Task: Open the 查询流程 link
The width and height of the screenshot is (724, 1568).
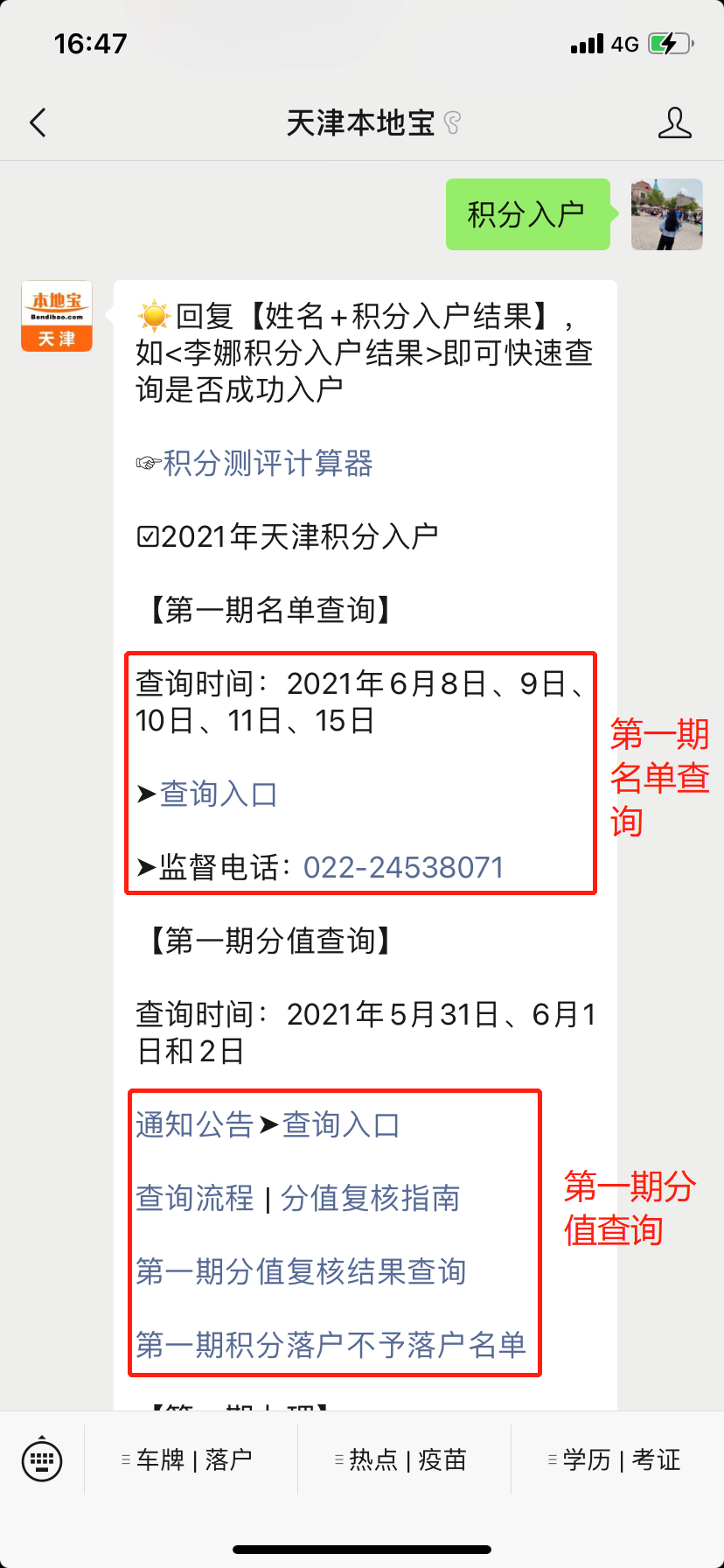Action: pos(194,1198)
